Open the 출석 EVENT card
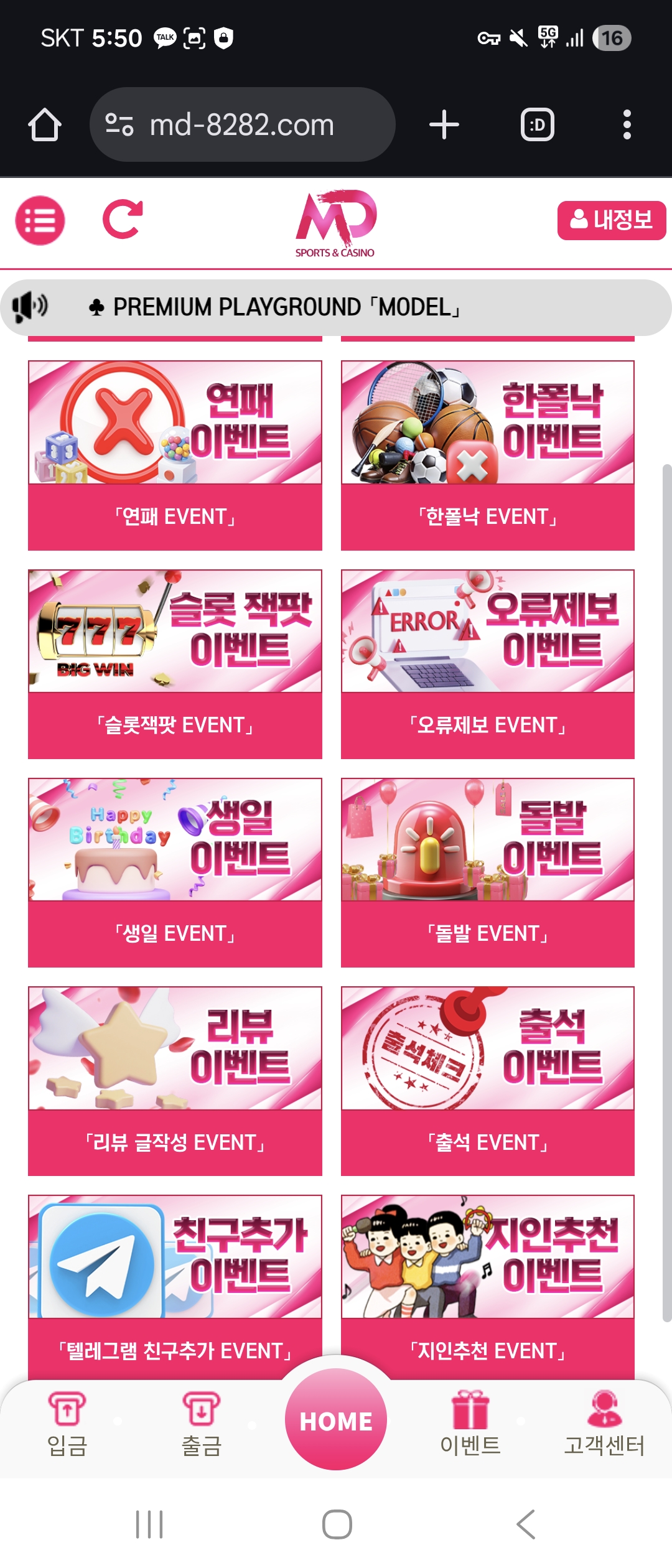The height and width of the screenshot is (1568, 672). click(487, 1080)
